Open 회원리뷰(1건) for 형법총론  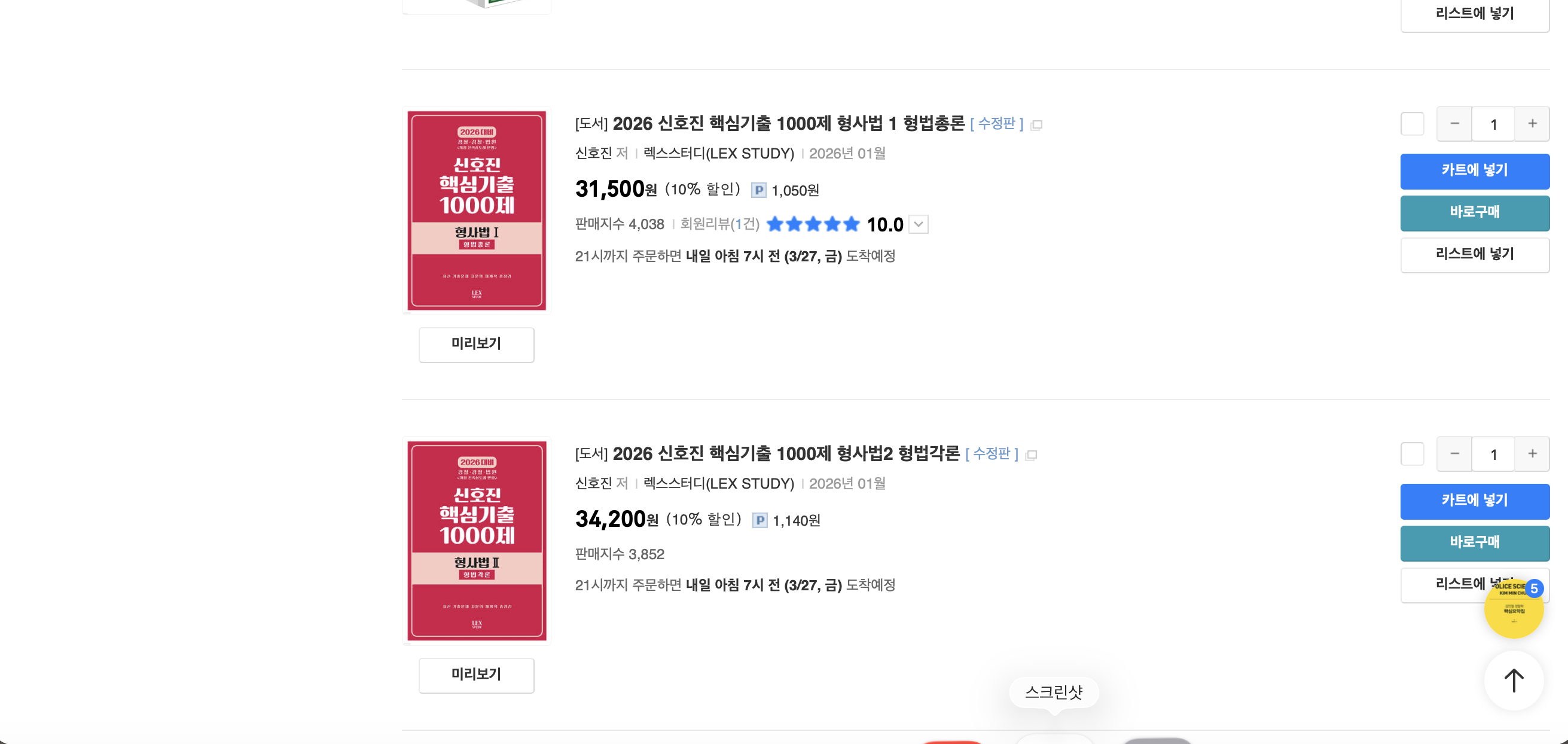coord(719,224)
